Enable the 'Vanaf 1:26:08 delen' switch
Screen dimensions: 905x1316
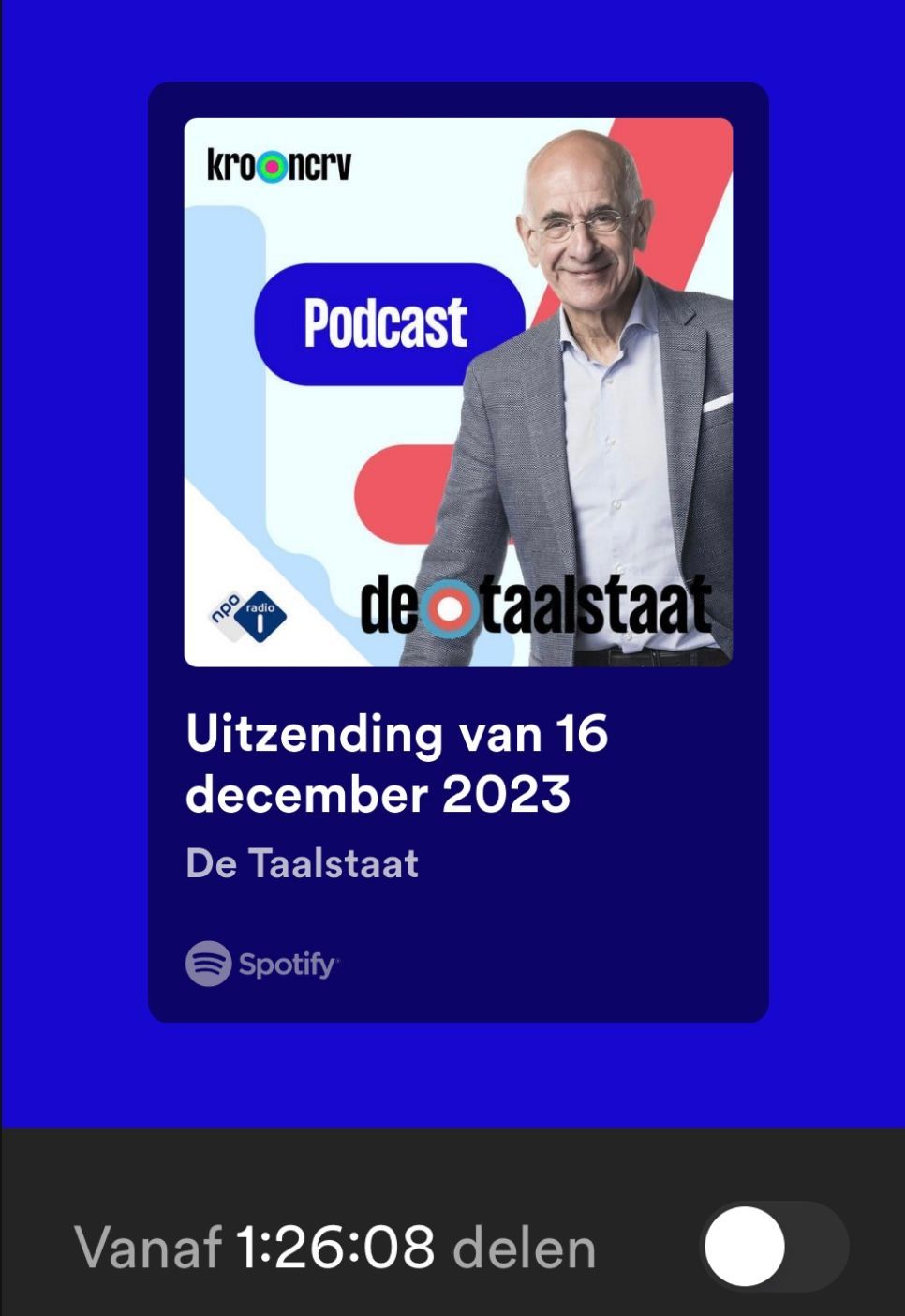pos(774,1248)
